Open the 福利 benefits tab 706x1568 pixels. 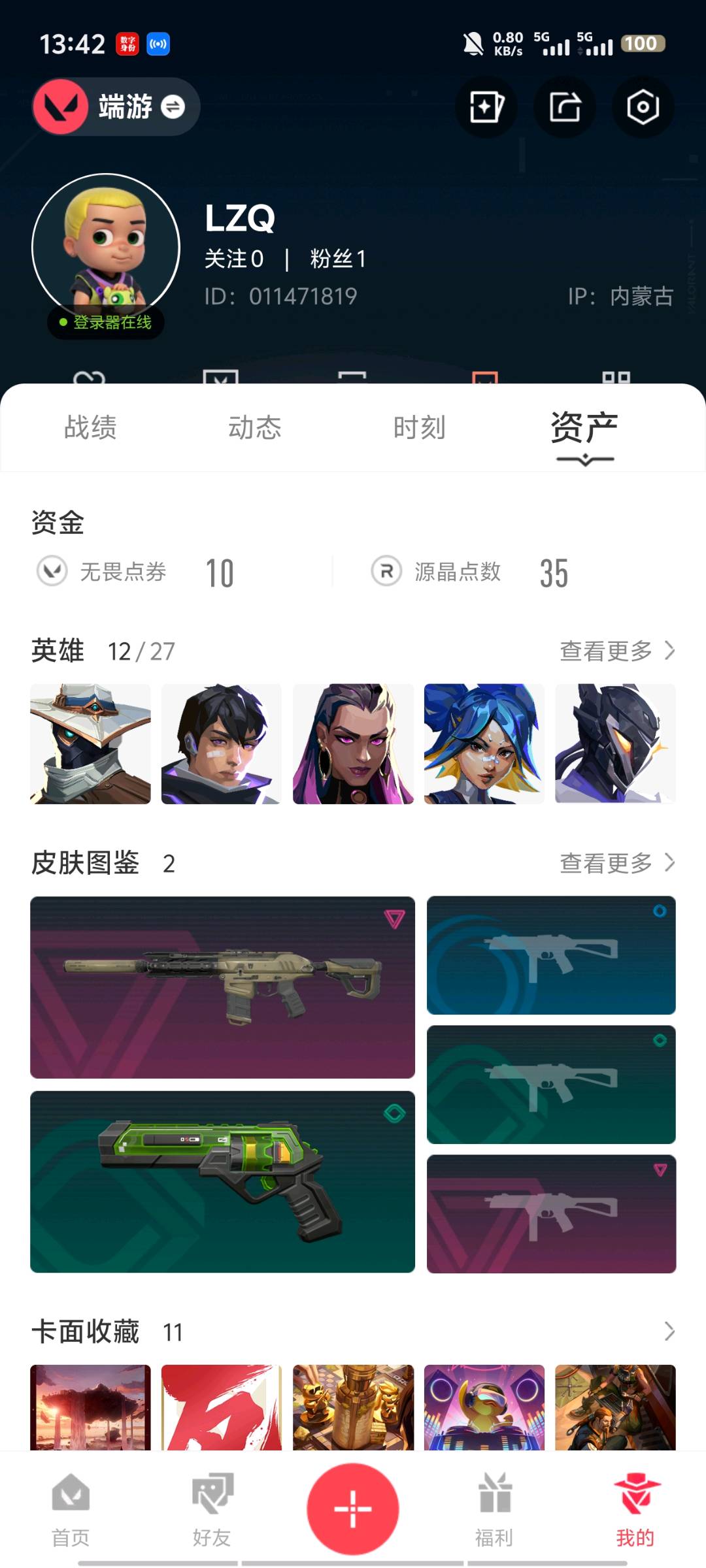pos(494,1510)
